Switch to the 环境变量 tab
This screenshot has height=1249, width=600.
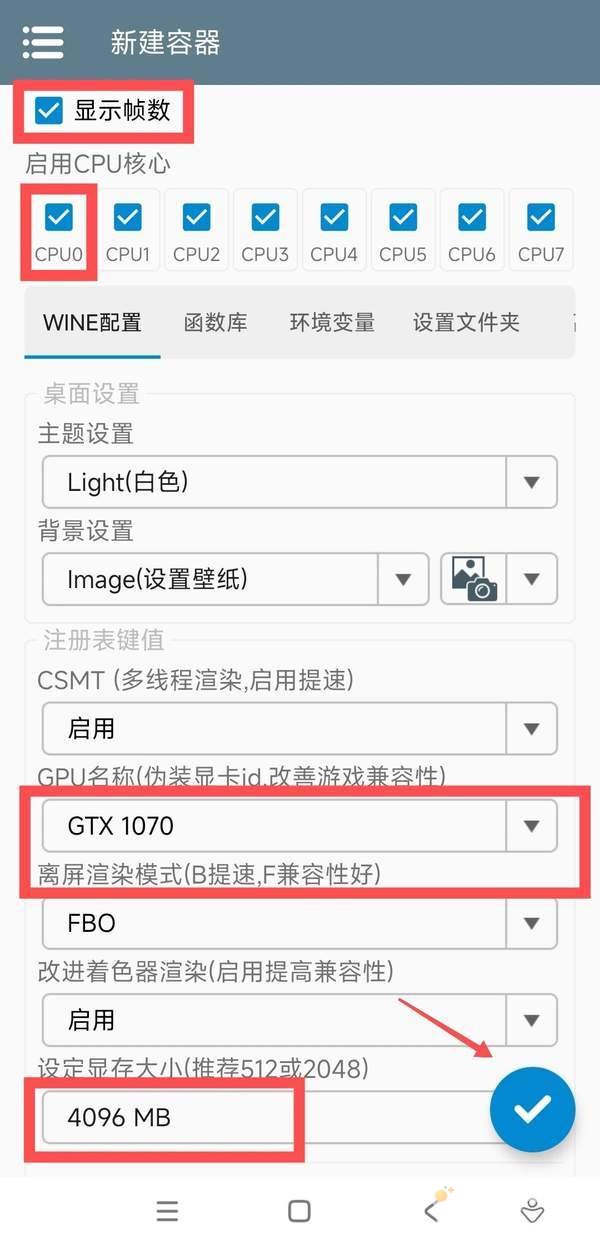click(332, 322)
